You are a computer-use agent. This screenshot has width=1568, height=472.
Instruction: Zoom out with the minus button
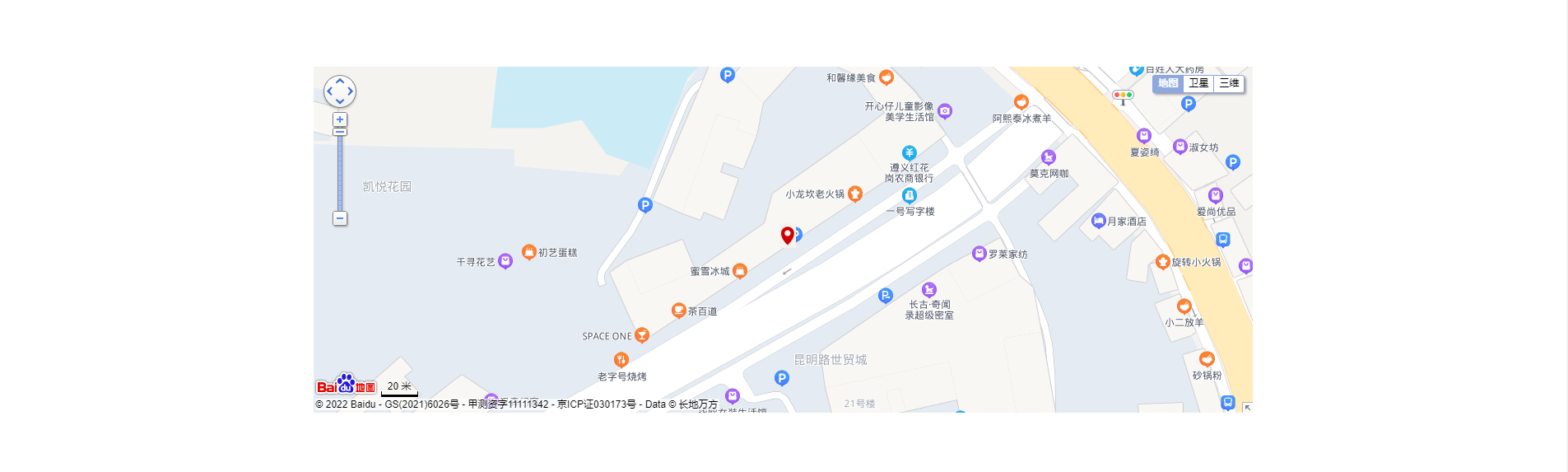(x=340, y=218)
